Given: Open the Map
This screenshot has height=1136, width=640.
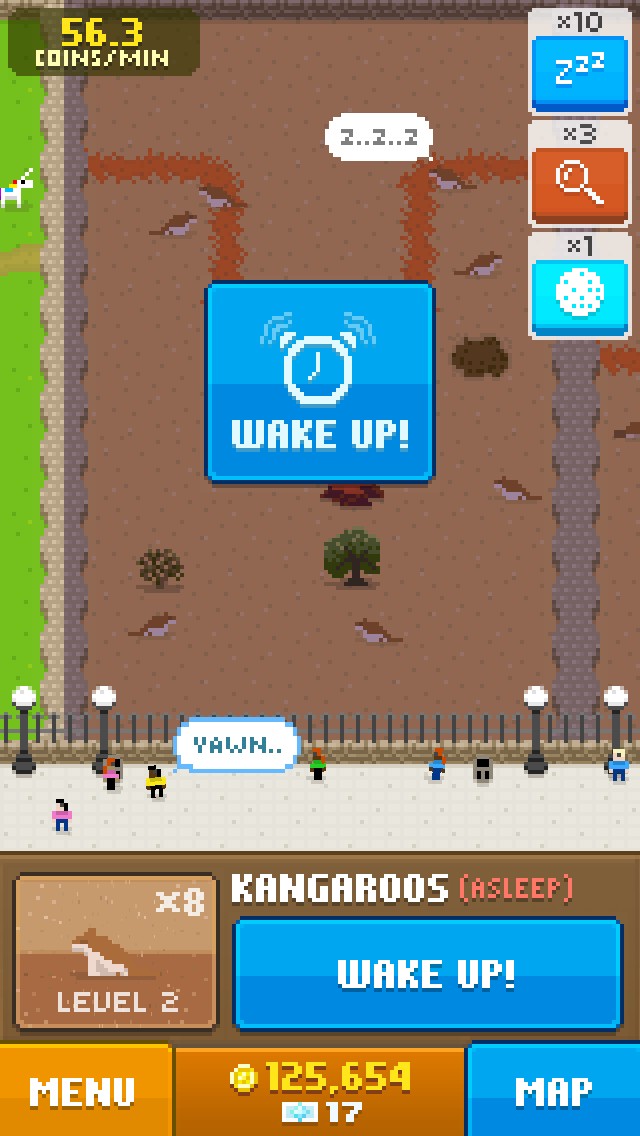Looking at the screenshot, I should click(553, 1090).
